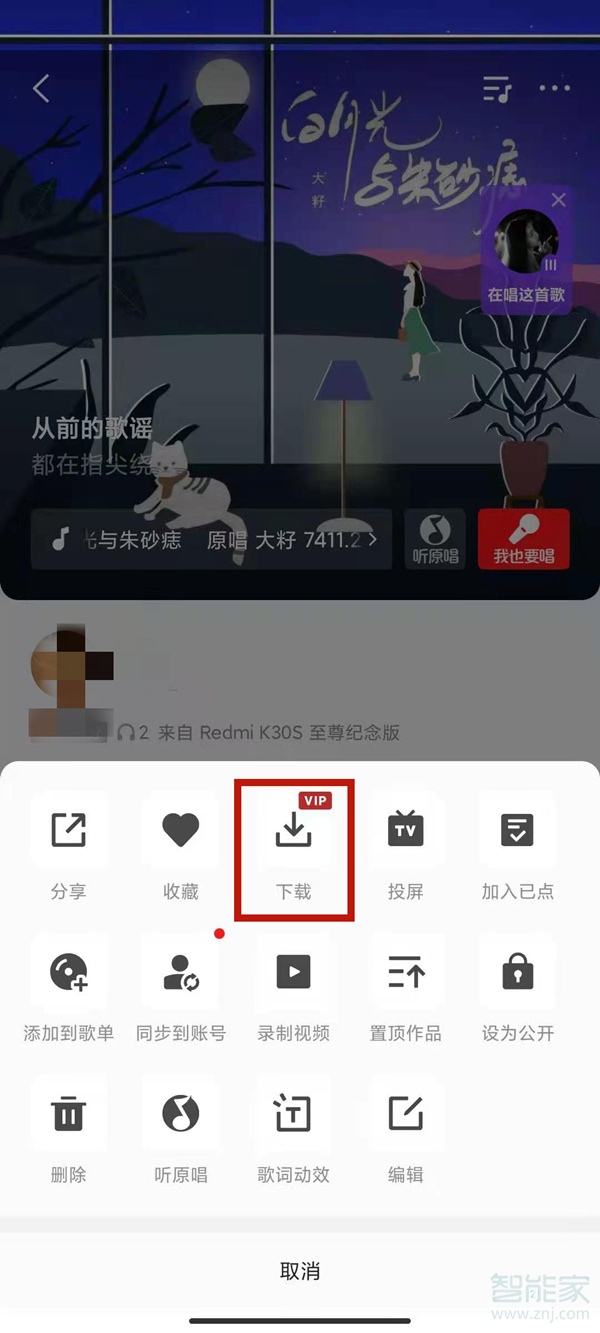Select 加入已点 option

pos(517,845)
